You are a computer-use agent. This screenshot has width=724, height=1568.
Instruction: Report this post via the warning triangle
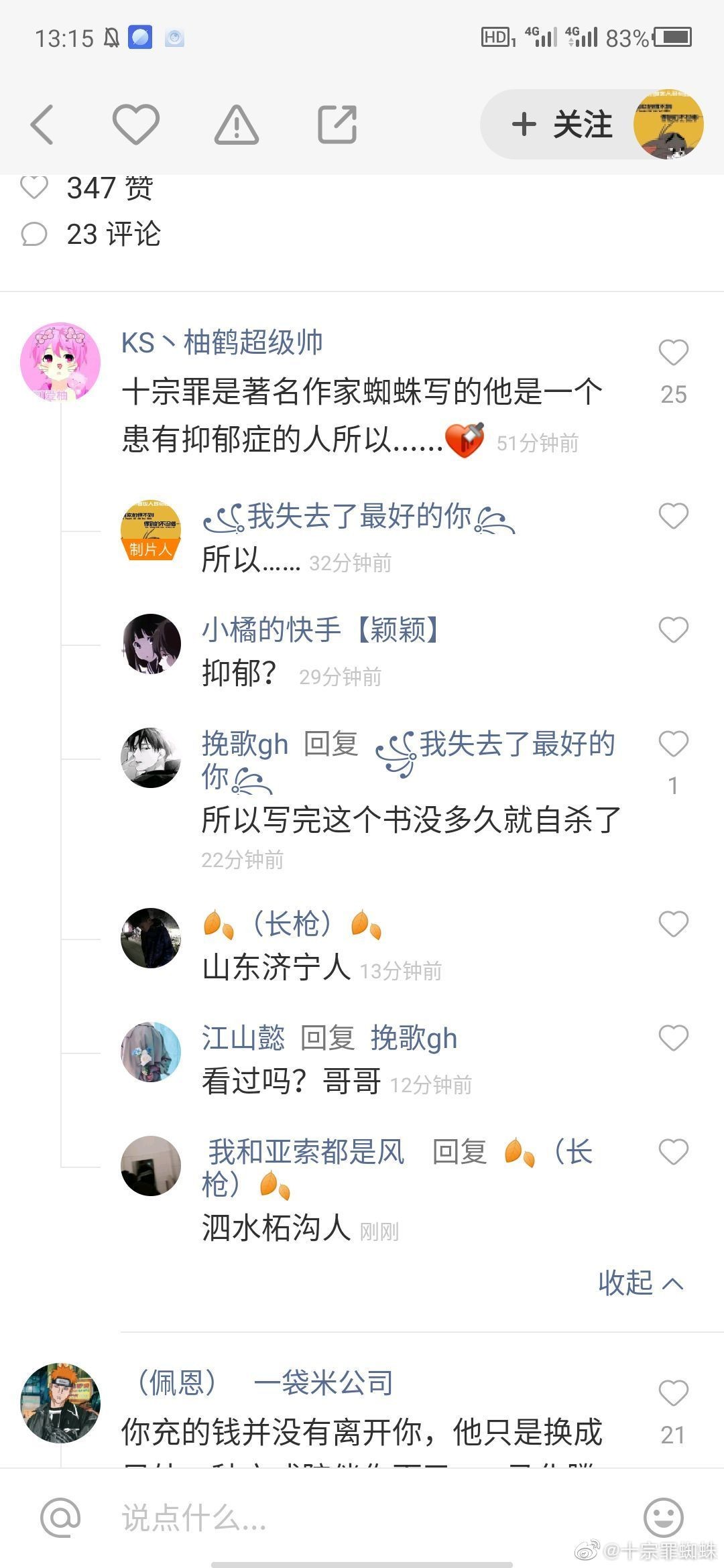pyautogui.click(x=236, y=125)
